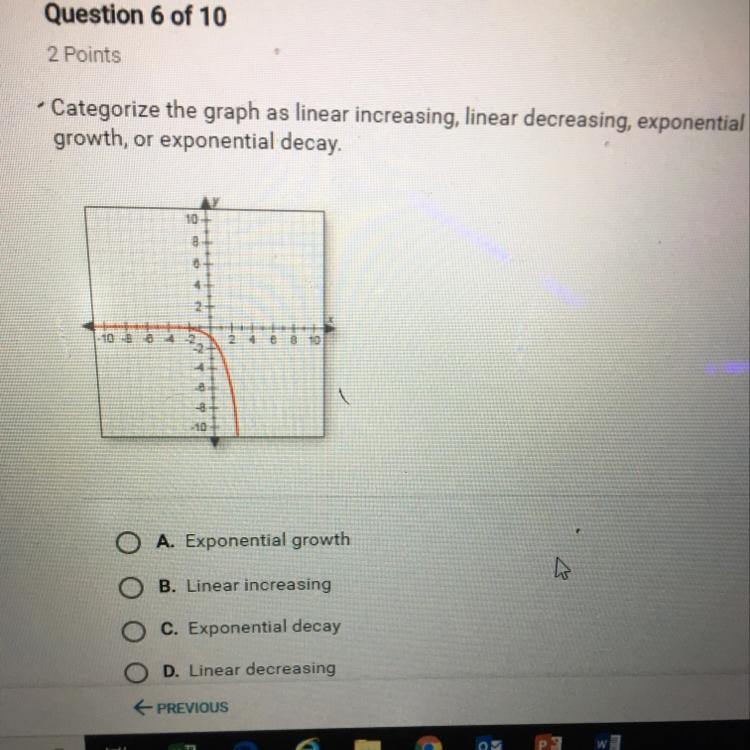Choose option B. Linear increasing
This screenshot has width=750, height=750.
[x=131, y=587]
